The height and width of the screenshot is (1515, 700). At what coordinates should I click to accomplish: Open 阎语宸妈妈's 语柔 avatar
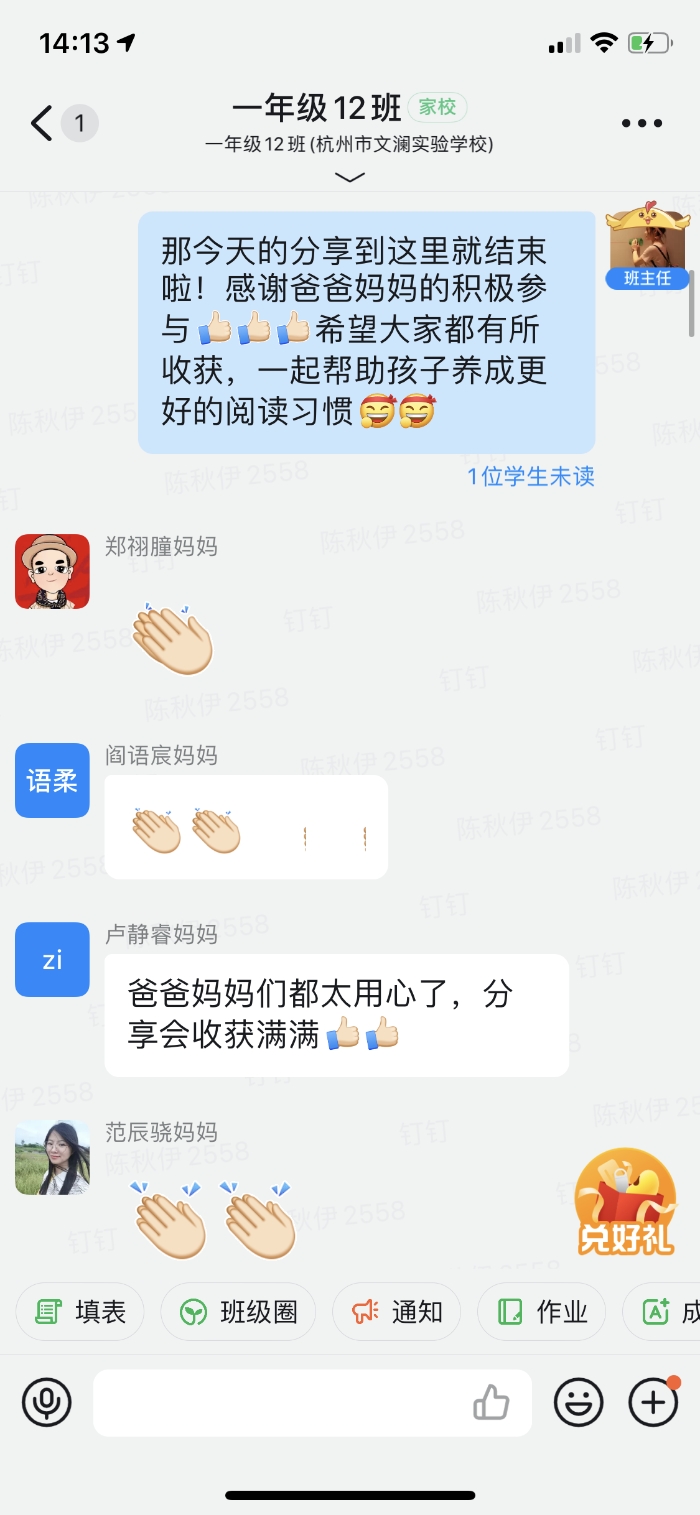click(52, 780)
